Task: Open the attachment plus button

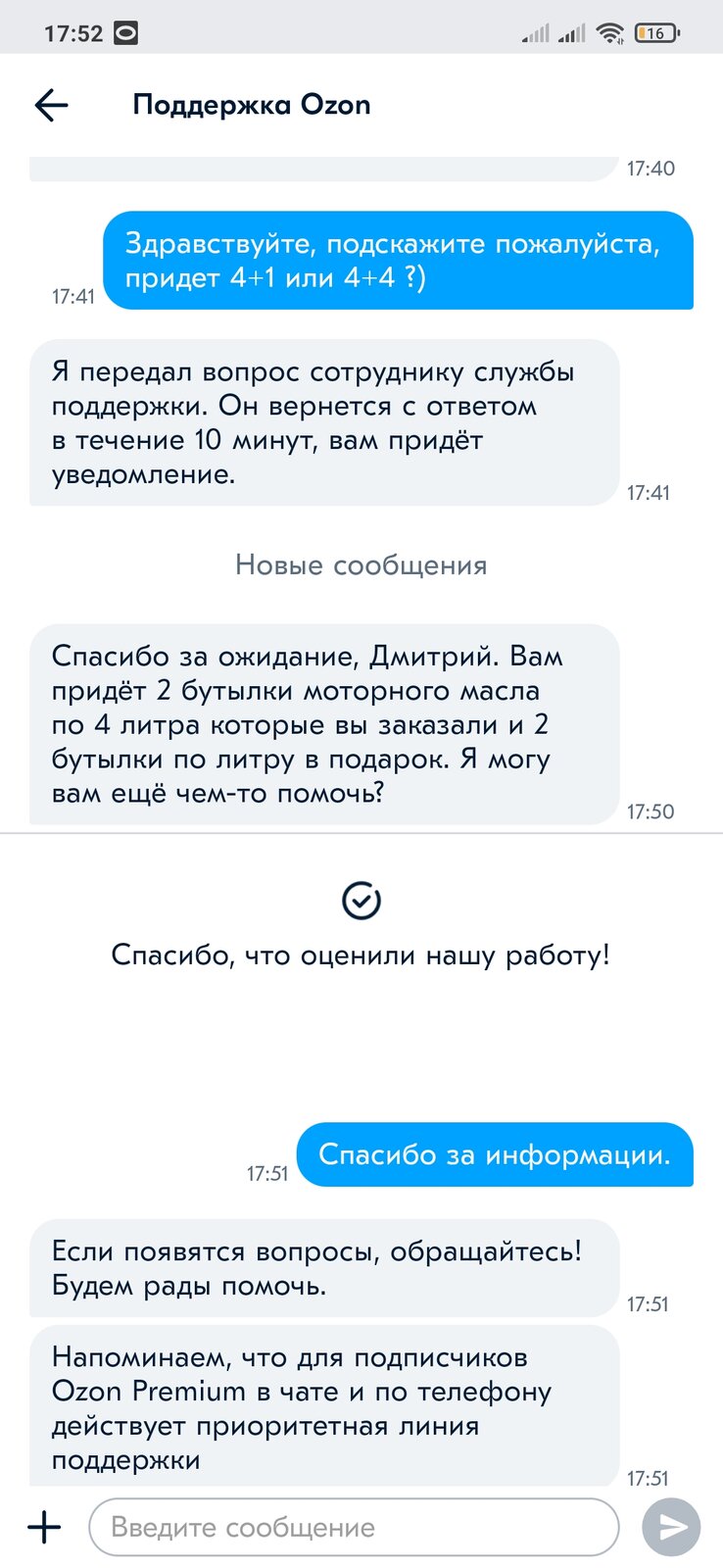Action: (x=44, y=1527)
